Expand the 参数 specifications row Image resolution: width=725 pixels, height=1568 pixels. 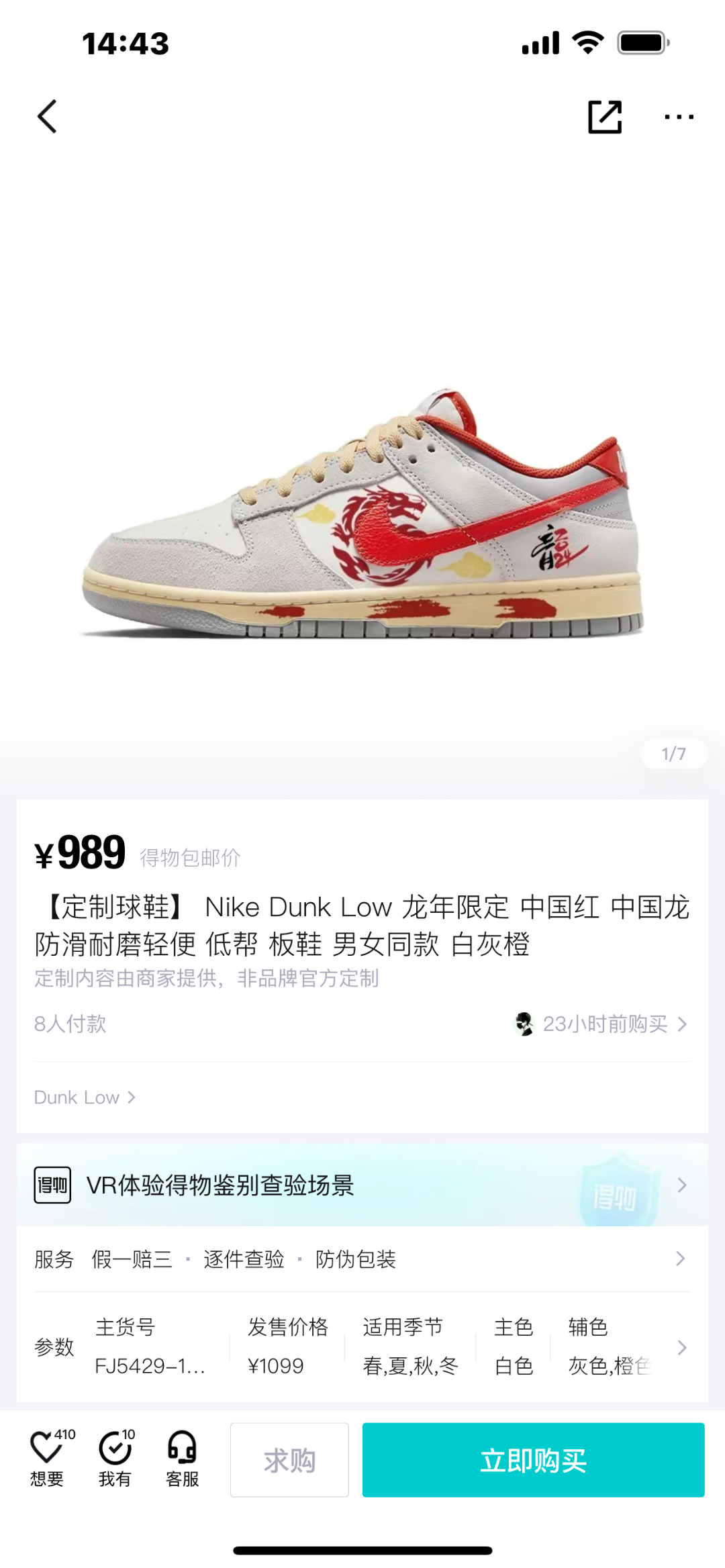click(x=362, y=1346)
